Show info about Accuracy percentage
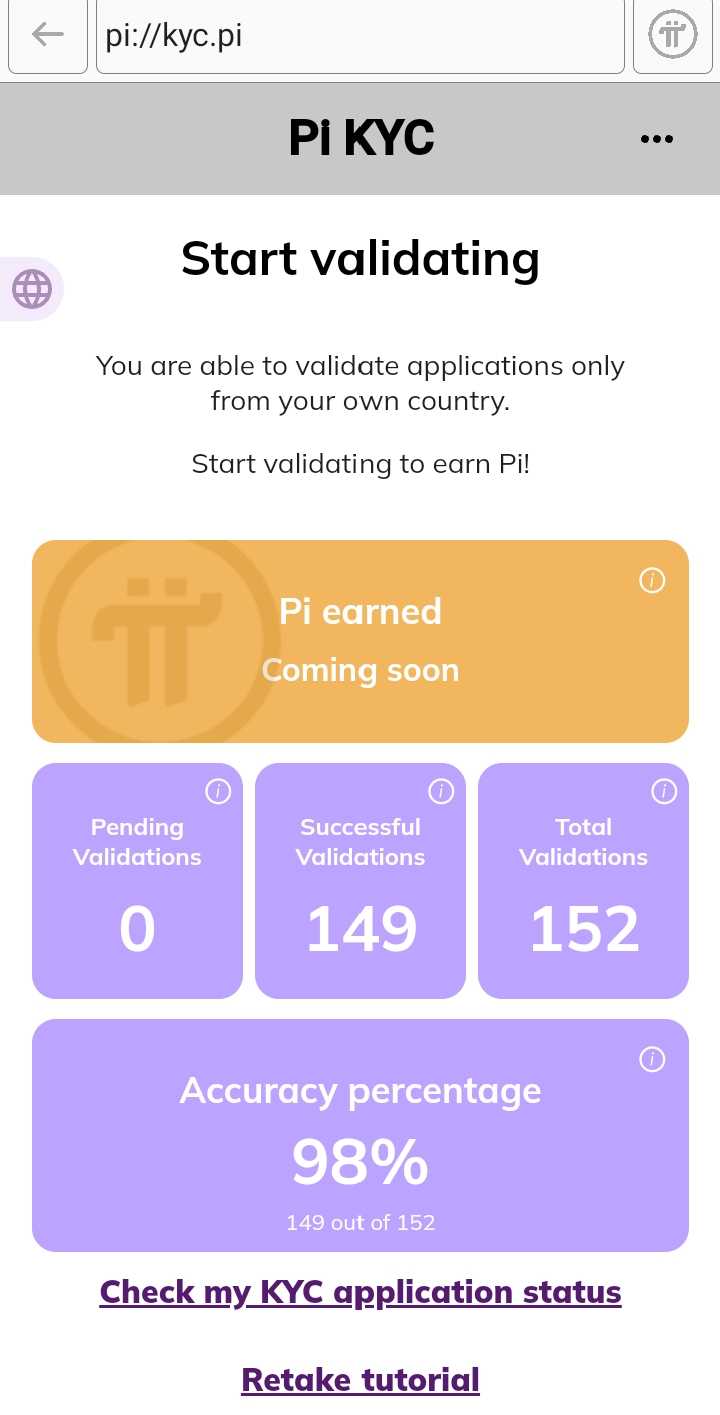Image resolution: width=720 pixels, height=1415 pixels. pyautogui.click(x=652, y=1059)
